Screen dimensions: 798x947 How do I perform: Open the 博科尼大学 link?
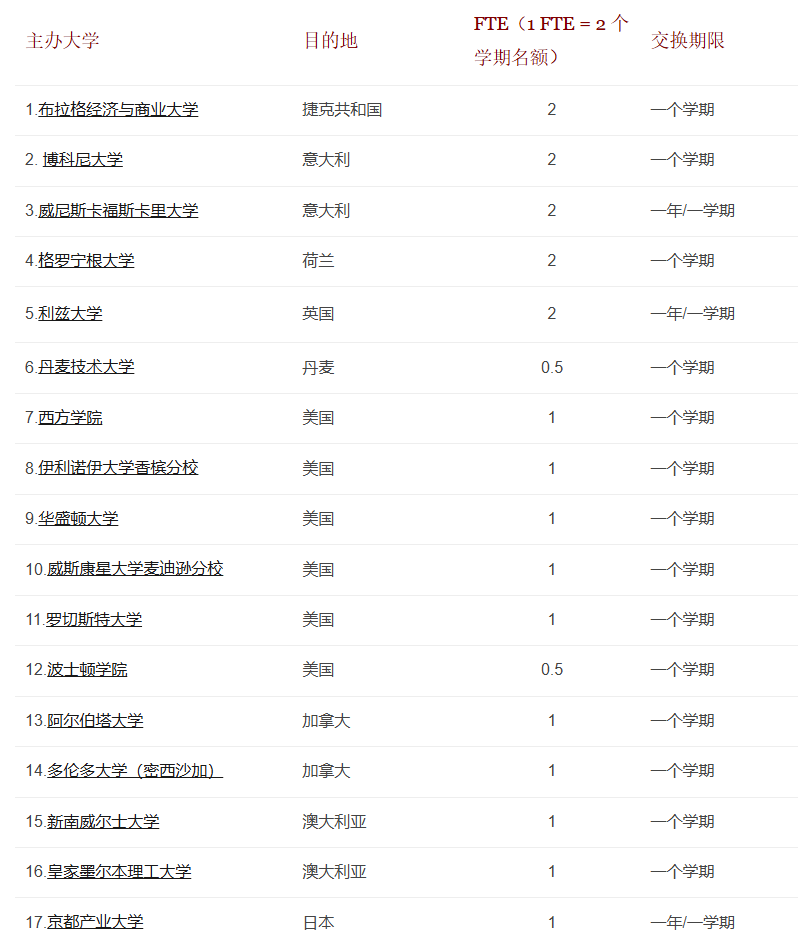82,160
